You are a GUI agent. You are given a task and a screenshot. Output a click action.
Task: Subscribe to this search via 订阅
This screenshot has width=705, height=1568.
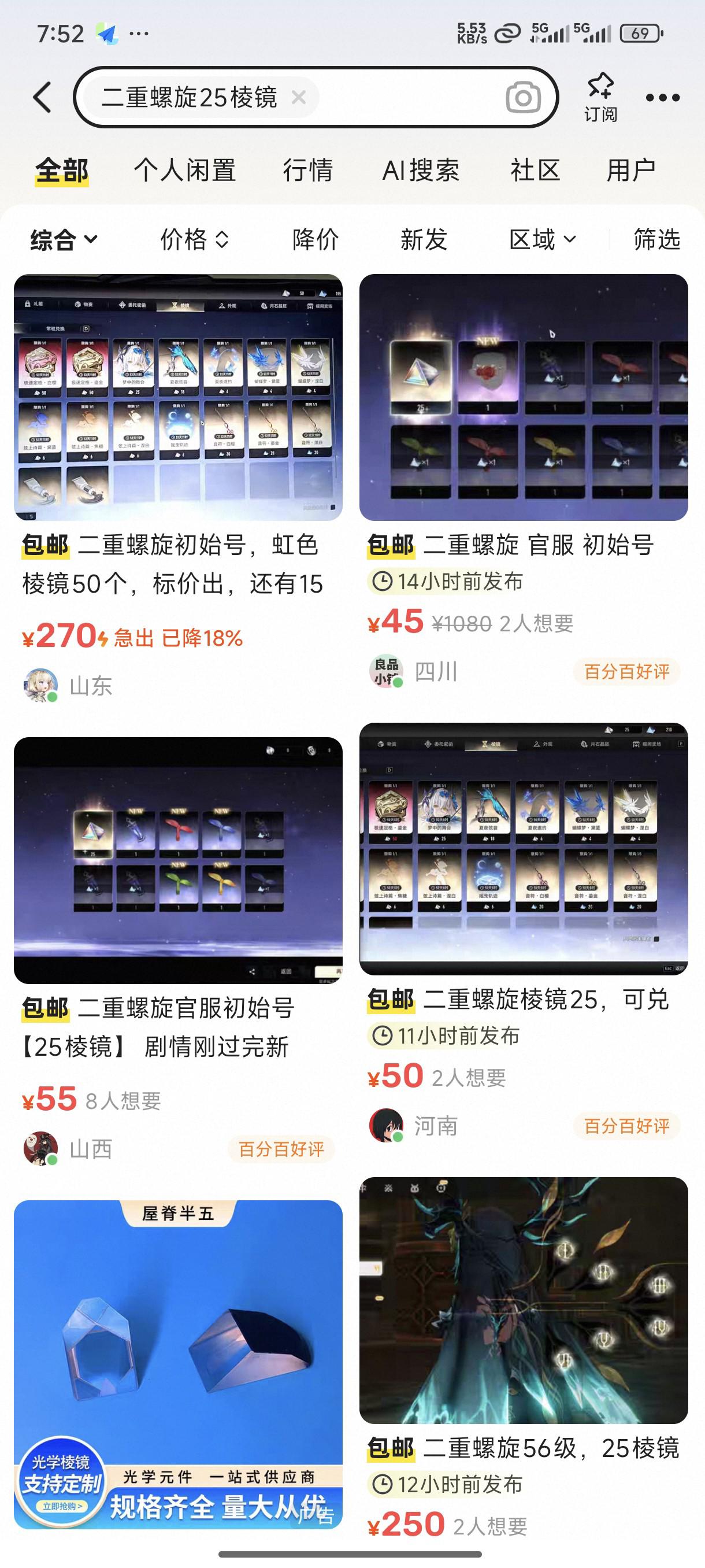(x=600, y=97)
